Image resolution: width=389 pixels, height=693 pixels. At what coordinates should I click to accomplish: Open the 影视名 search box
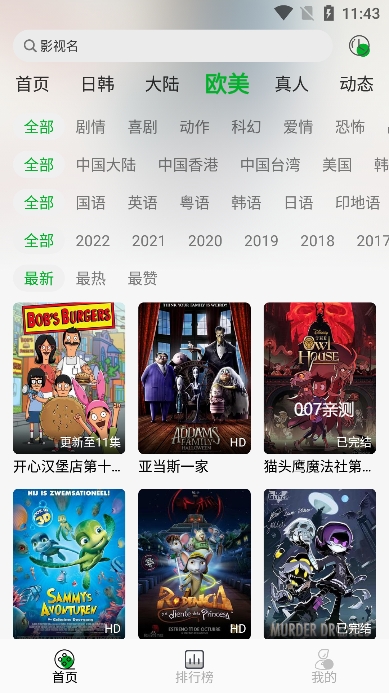pyautogui.click(x=172, y=46)
